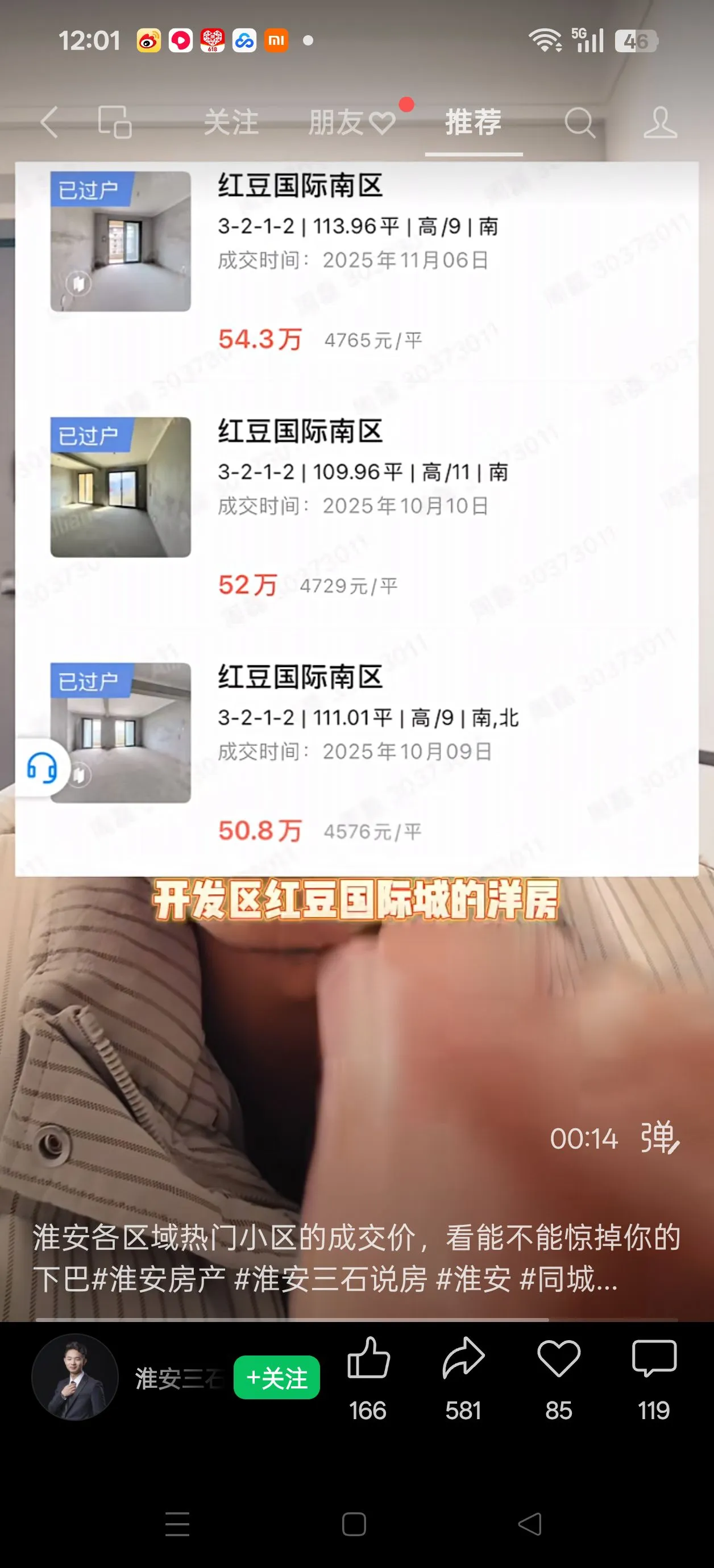Select the 推荐 tab
The image size is (714, 1568).
[474, 122]
